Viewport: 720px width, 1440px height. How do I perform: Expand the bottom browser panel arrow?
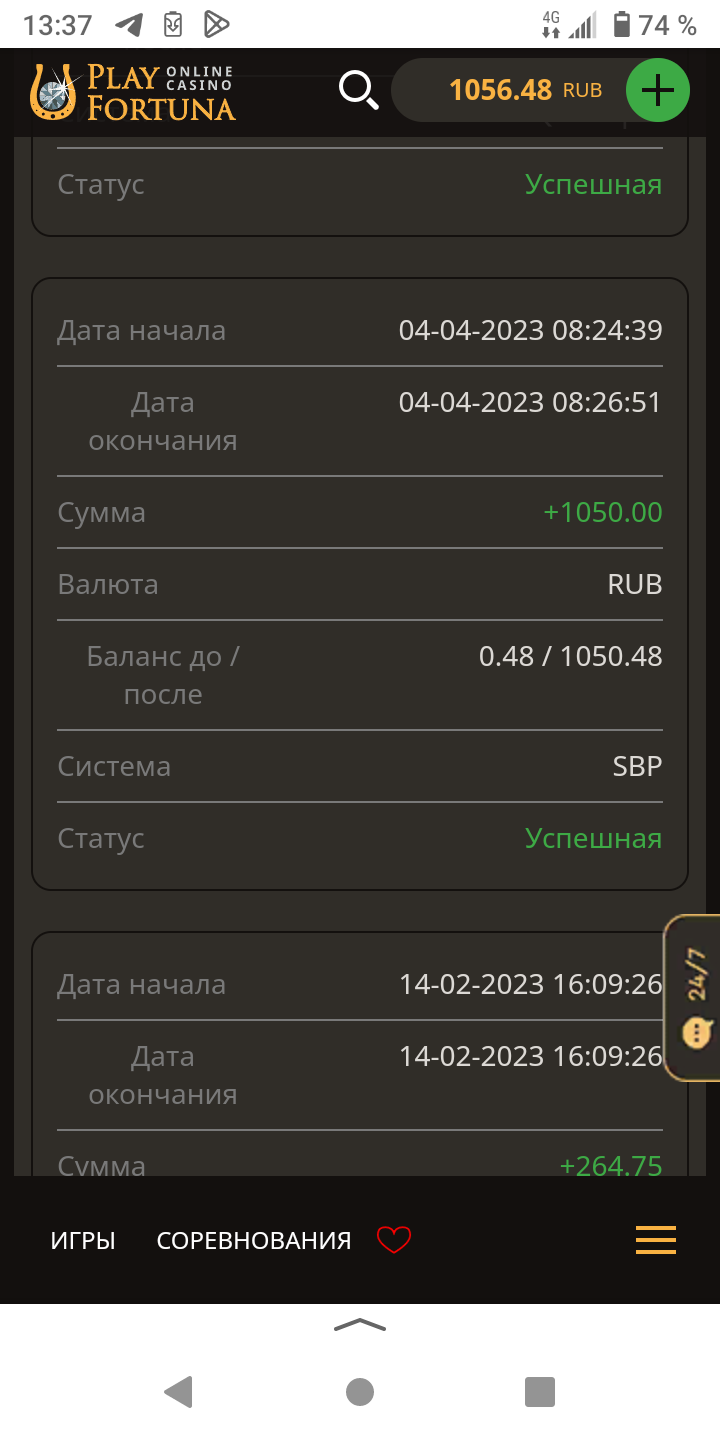[360, 1325]
